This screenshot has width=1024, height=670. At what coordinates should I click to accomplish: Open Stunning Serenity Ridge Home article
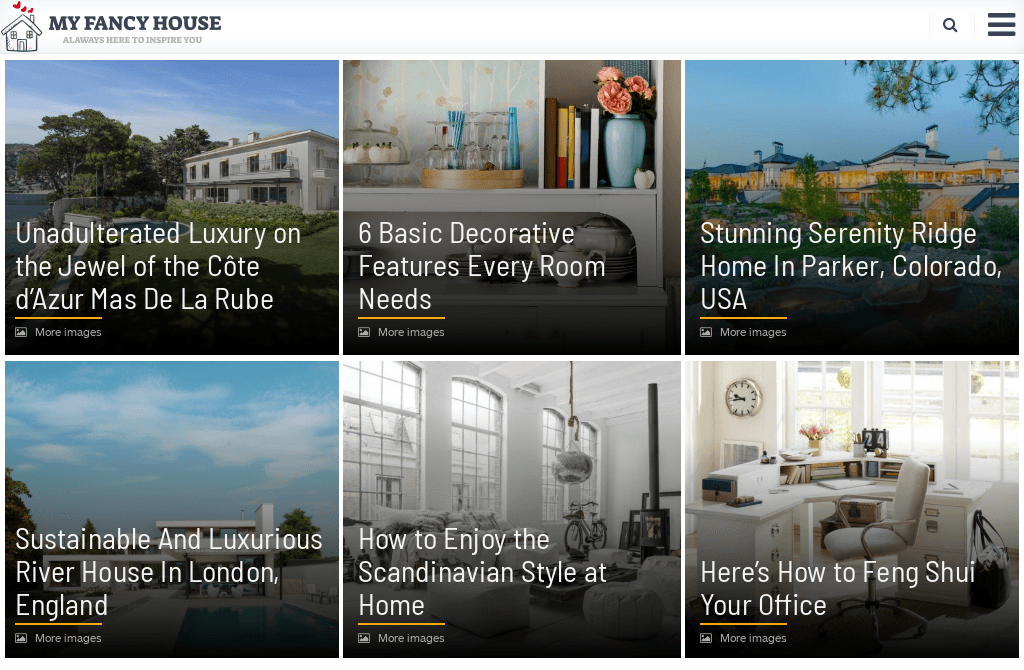click(850, 266)
